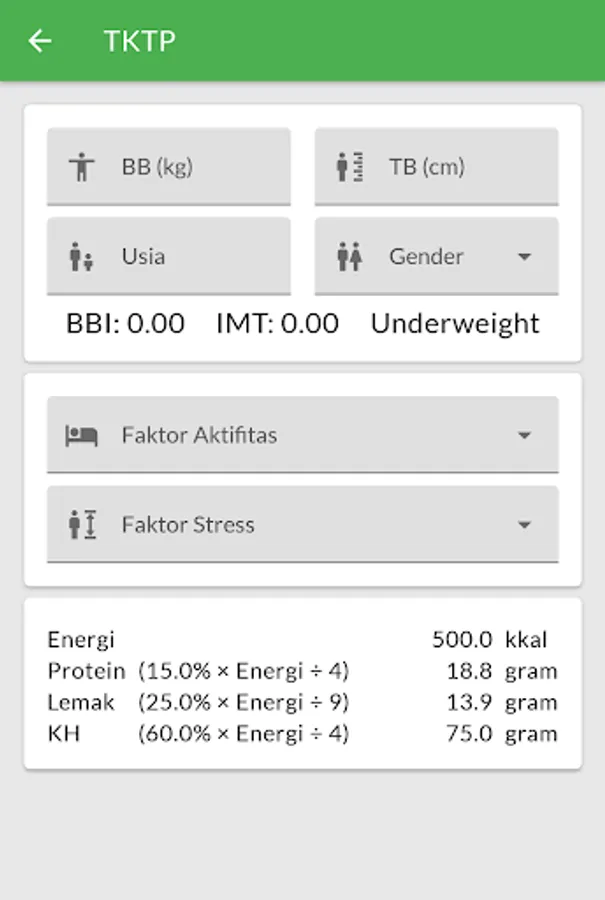Open the Gender dropdown
This screenshot has width=605, height=900.
pos(437,257)
